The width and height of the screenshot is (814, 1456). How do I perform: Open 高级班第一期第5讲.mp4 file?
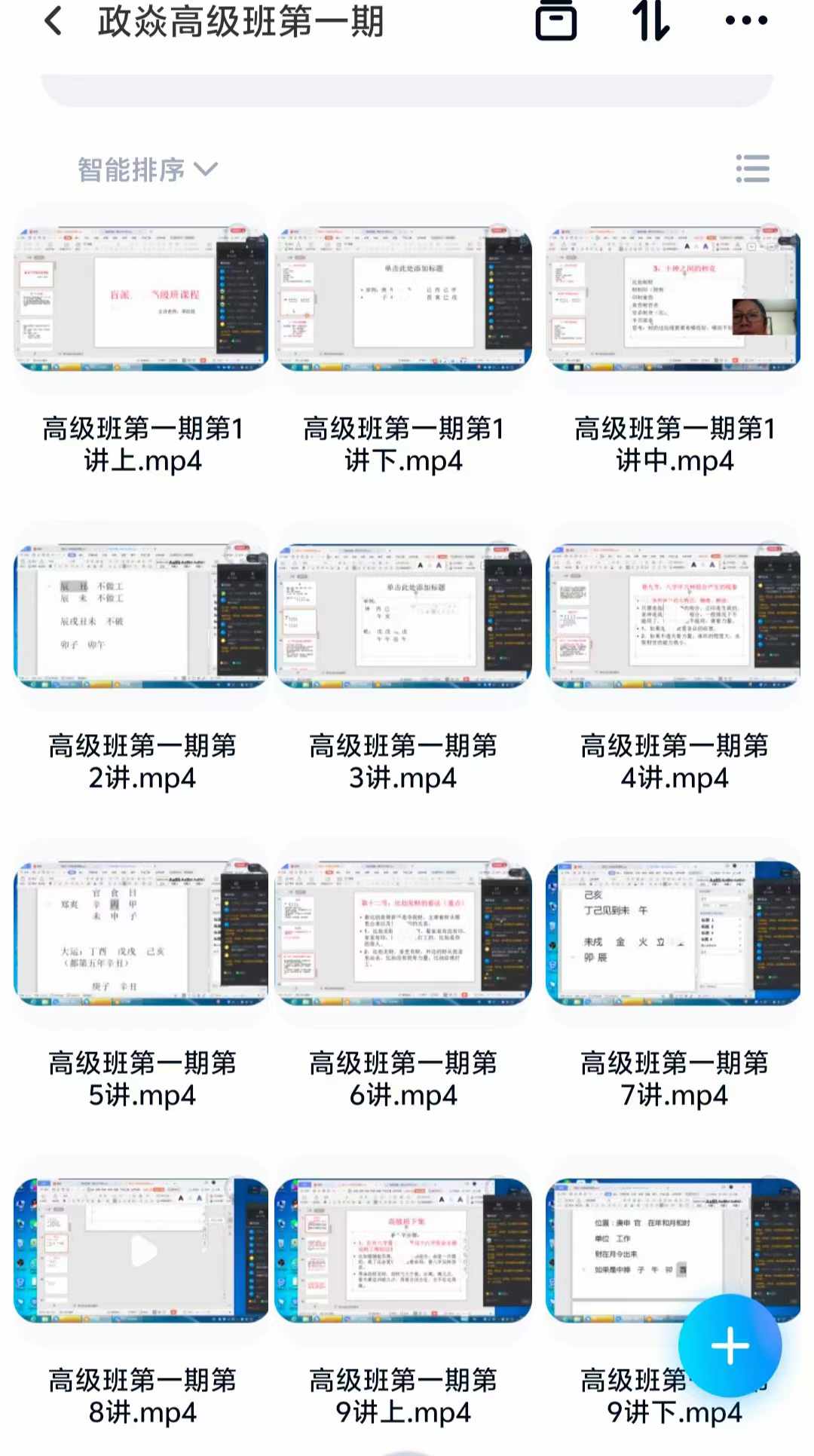click(x=142, y=933)
